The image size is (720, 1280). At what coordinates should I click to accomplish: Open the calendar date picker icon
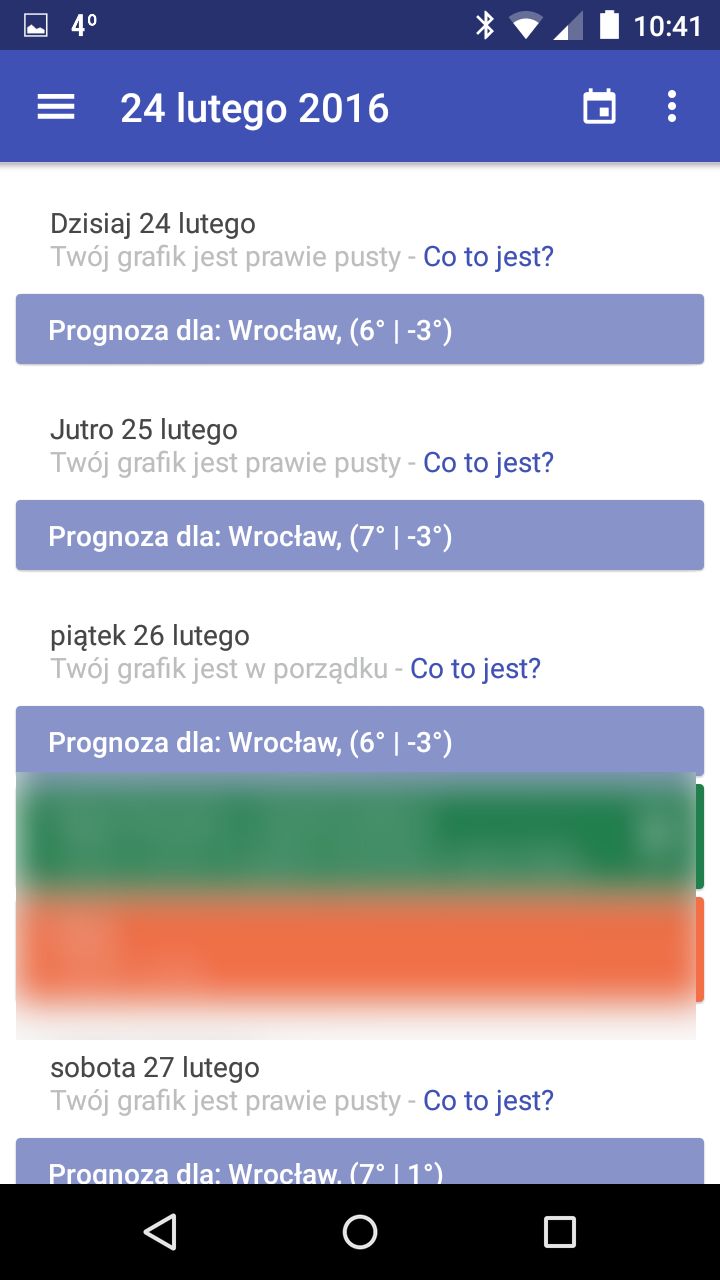[599, 107]
